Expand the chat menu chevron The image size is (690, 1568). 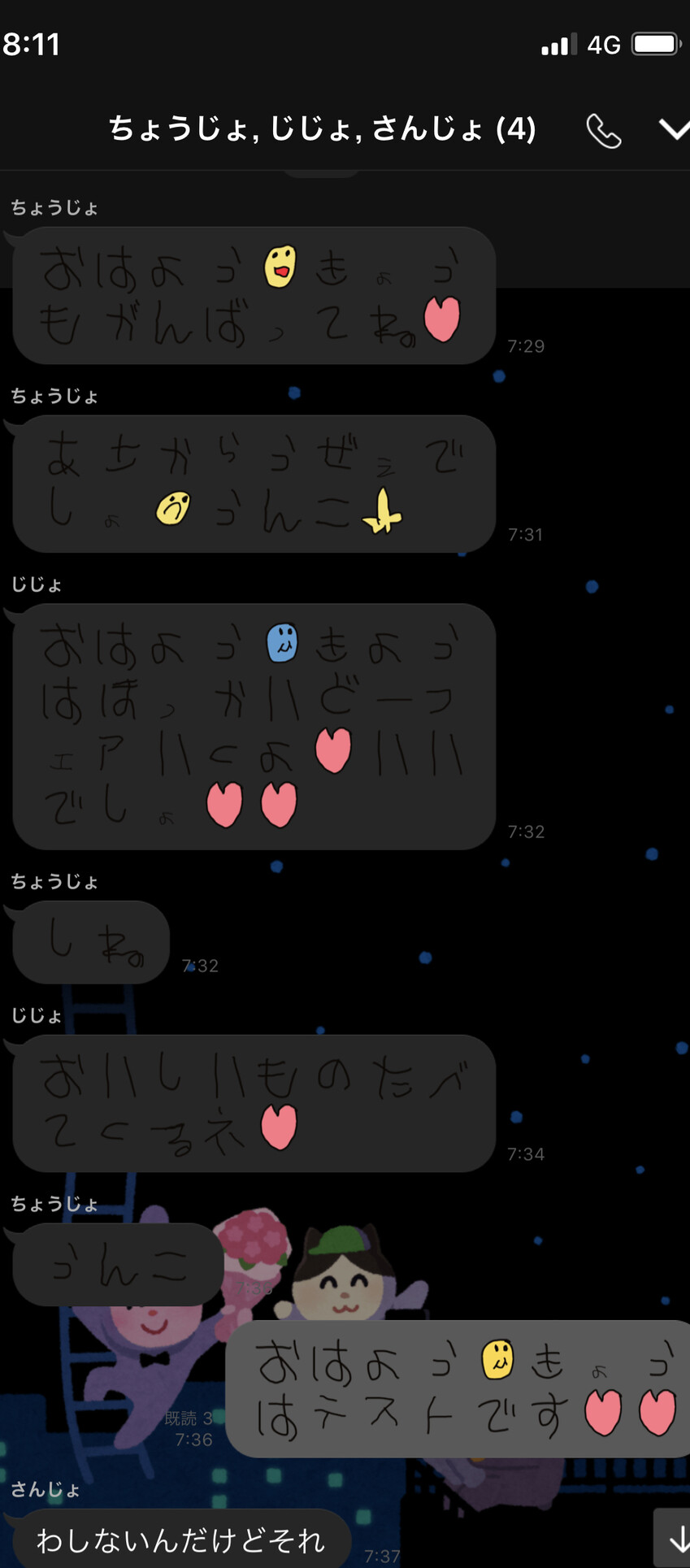click(x=674, y=129)
